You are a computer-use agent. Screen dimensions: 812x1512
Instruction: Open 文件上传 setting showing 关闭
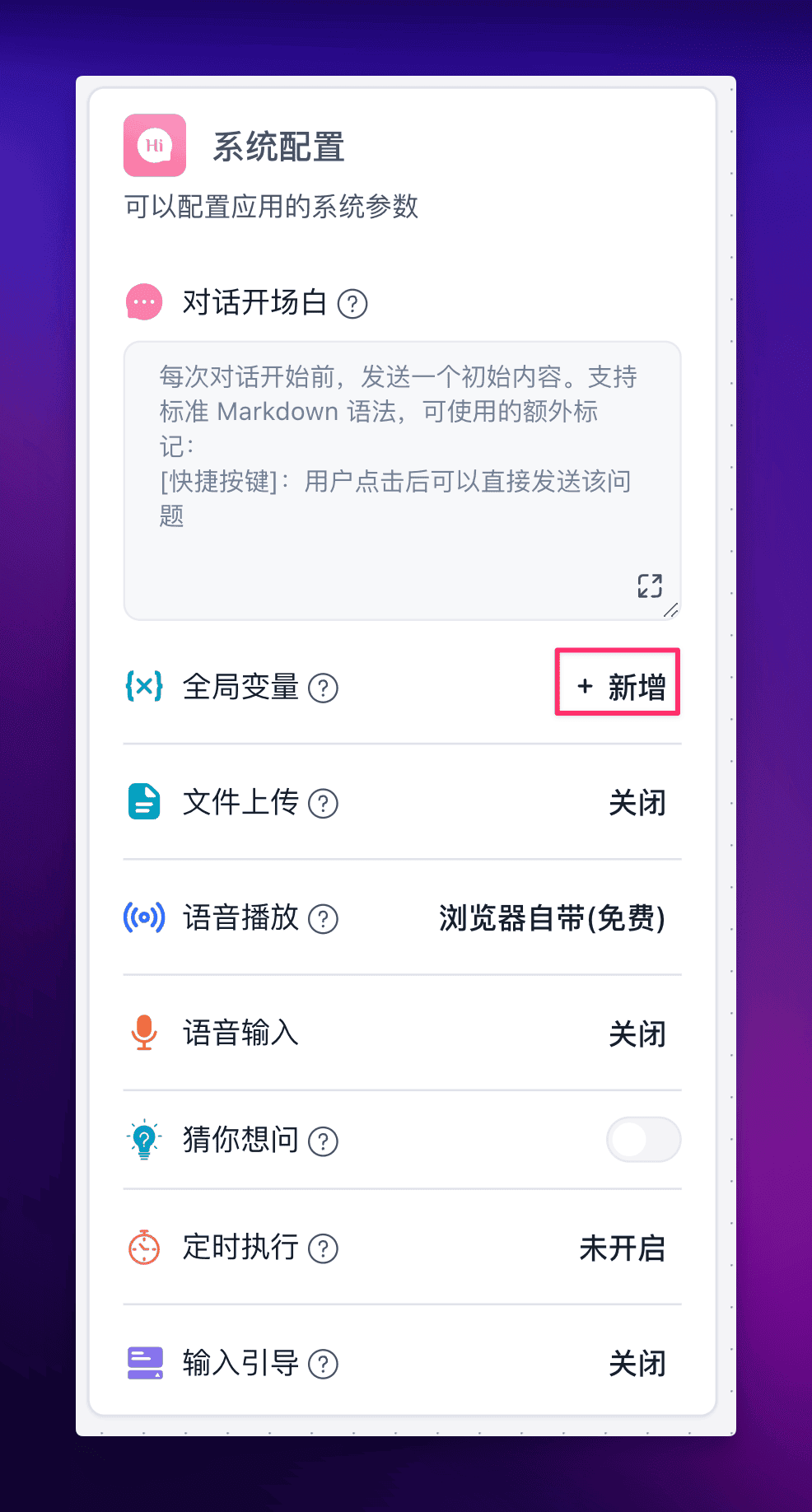point(637,803)
